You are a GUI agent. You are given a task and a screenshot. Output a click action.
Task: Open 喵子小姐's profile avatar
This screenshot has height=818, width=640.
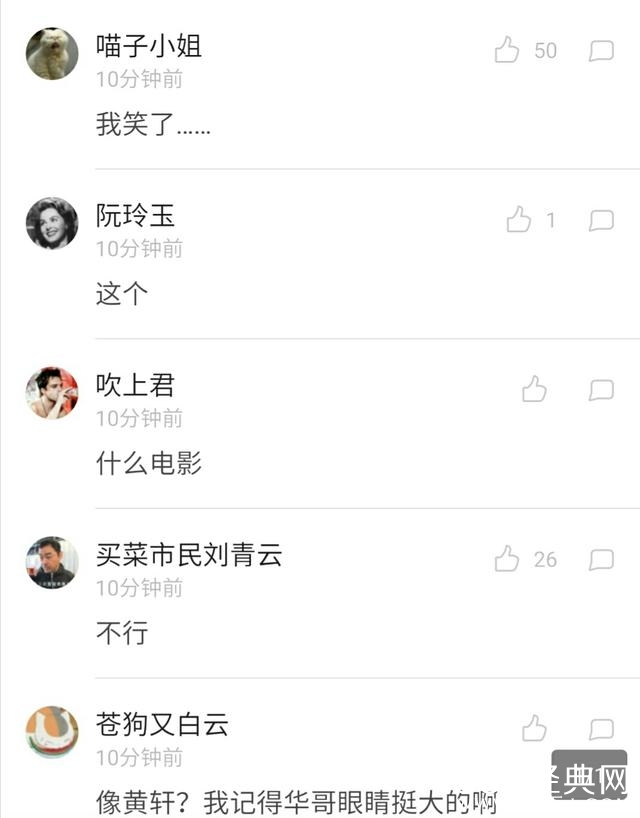click(x=52, y=54)
